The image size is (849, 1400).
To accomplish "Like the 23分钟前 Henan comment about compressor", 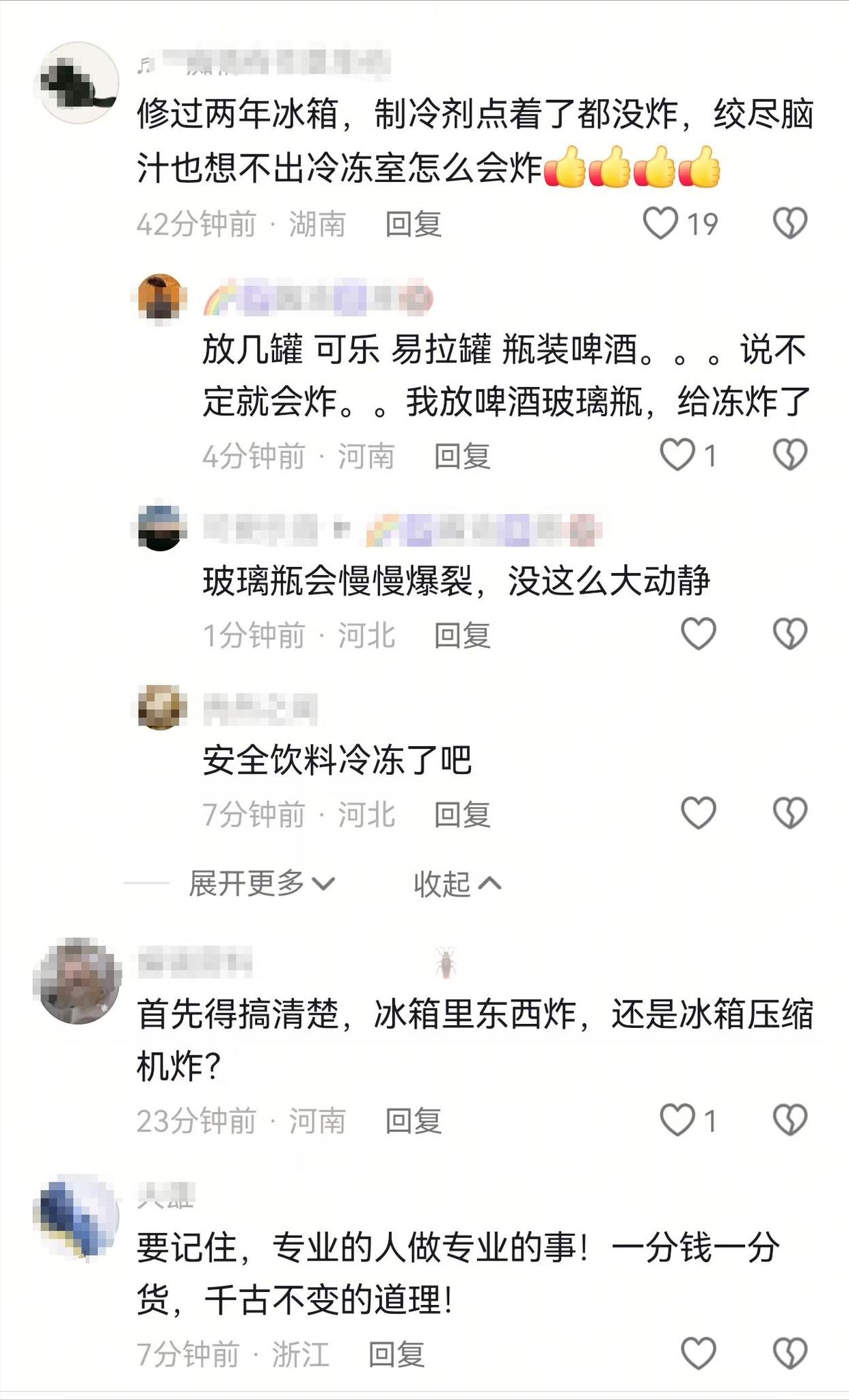I will pos(677,1121).
